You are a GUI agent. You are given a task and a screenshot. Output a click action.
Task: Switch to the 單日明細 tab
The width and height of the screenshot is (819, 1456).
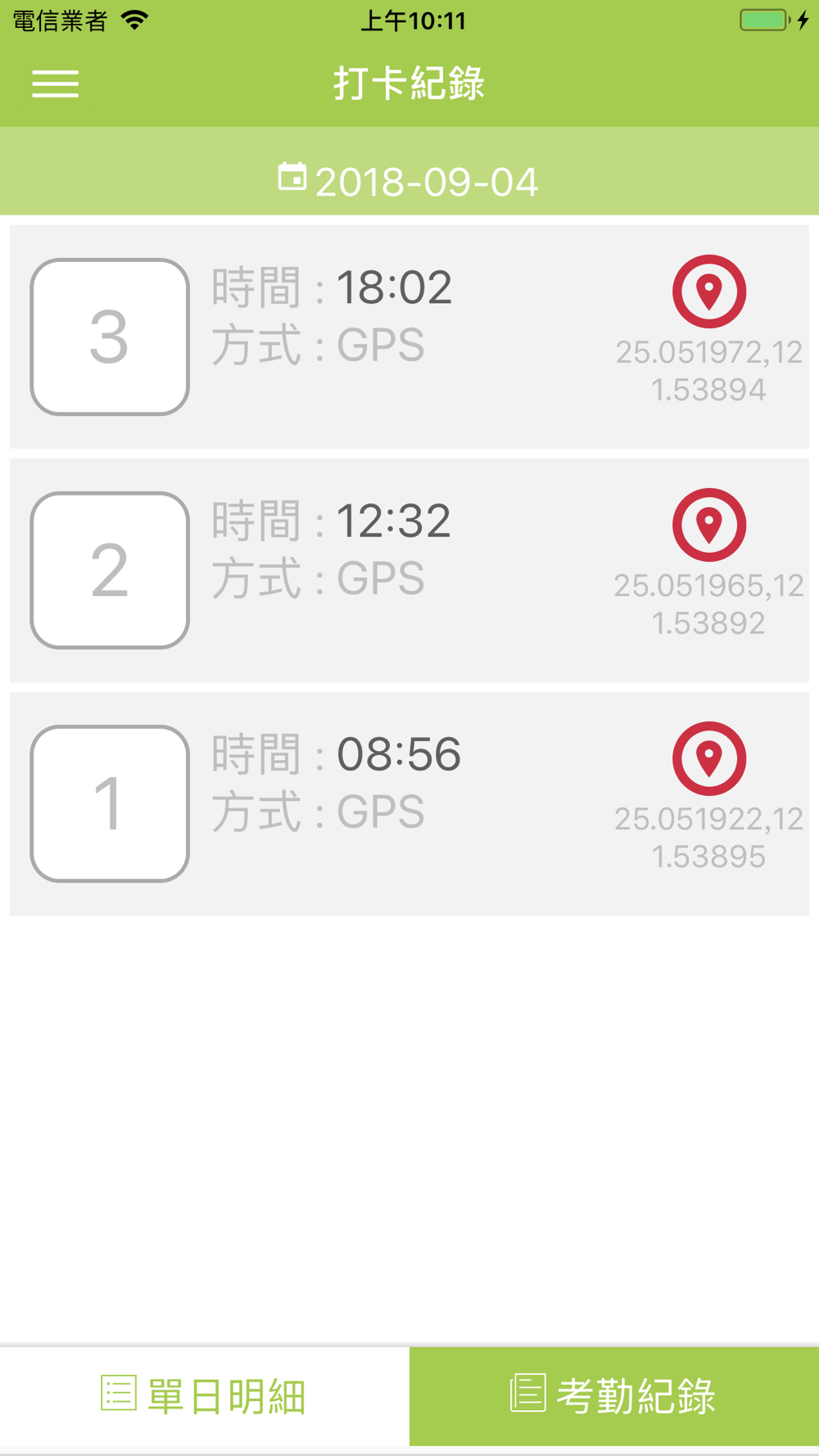[x=204, y=1395]
